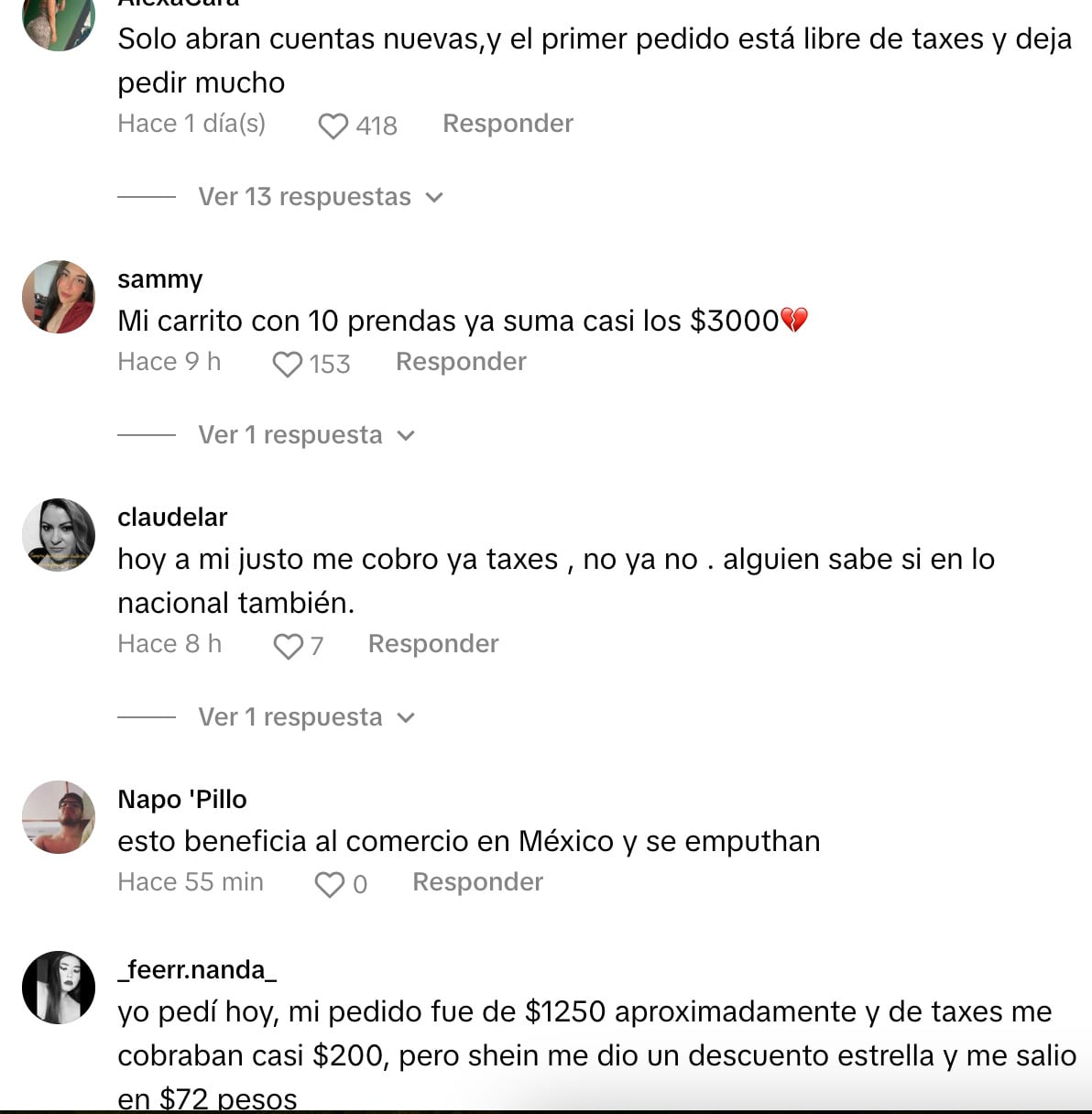This screenshot has width=1092, height=1114.
Task: Like claudelar's comment about taxes
Action: tap(289, 646)
